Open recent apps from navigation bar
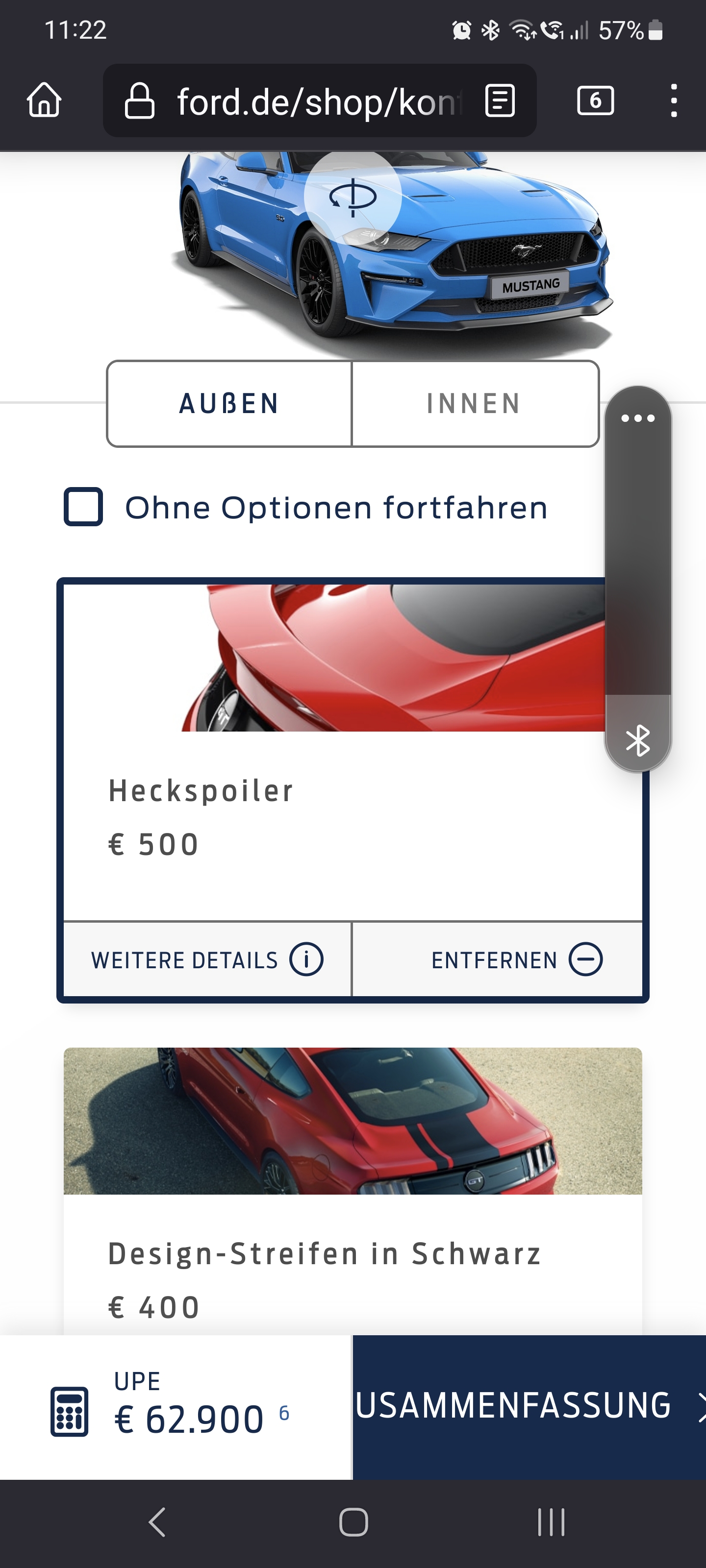 (551, 1522)
